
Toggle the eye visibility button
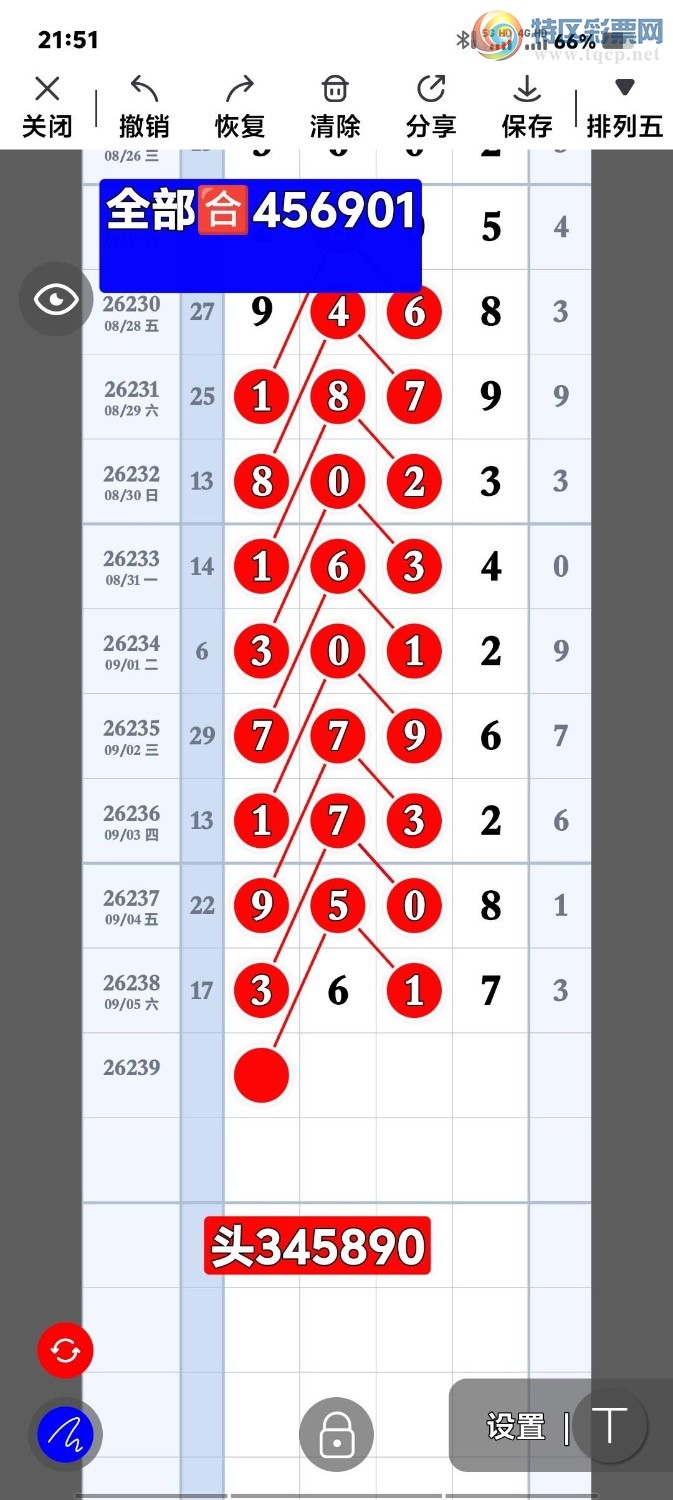(x=56, y=299)
